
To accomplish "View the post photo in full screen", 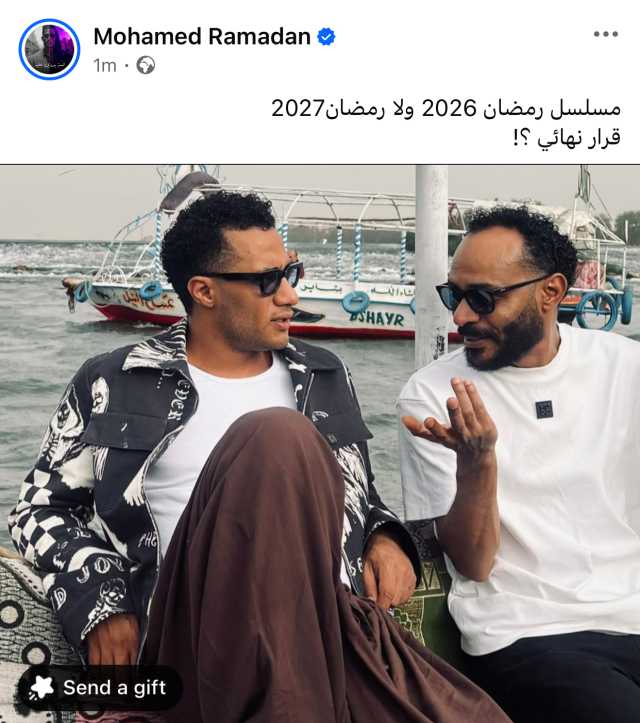I will click(320, 420).
